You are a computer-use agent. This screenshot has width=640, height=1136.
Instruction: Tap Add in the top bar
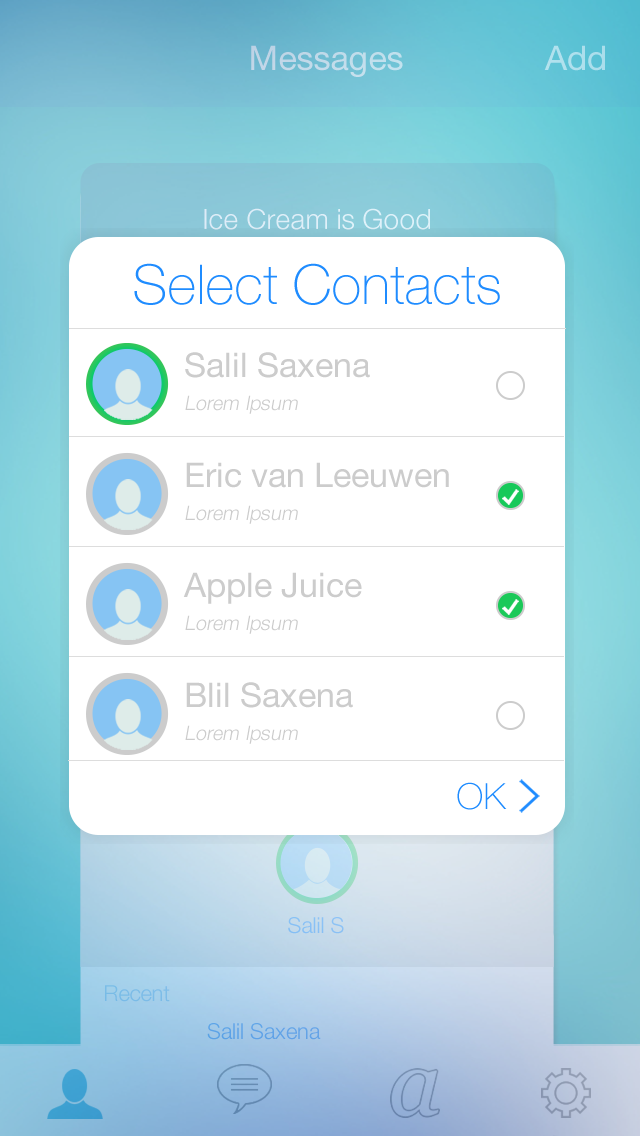575,59
